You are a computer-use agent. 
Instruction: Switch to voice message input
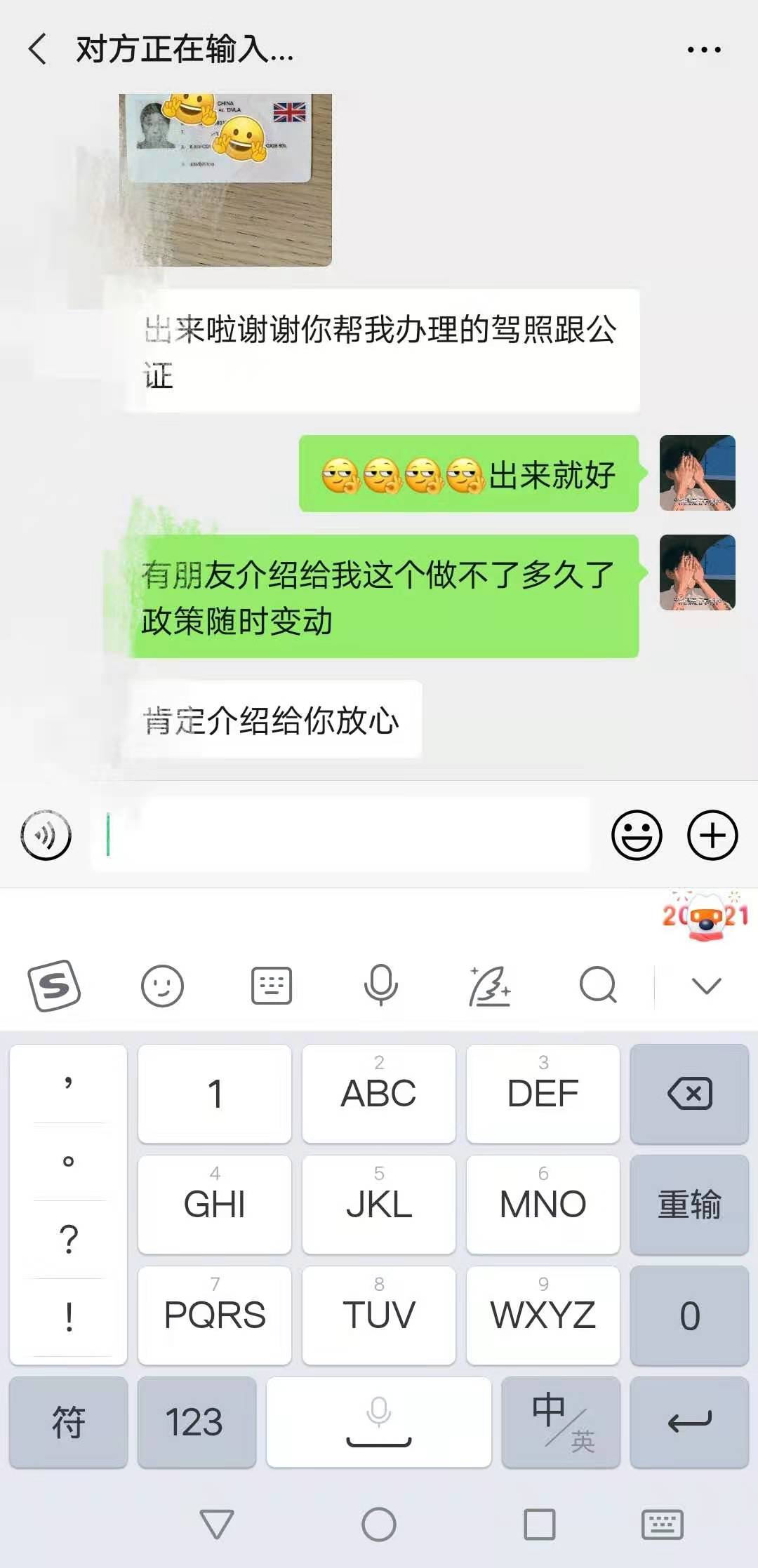coord(46,835)
